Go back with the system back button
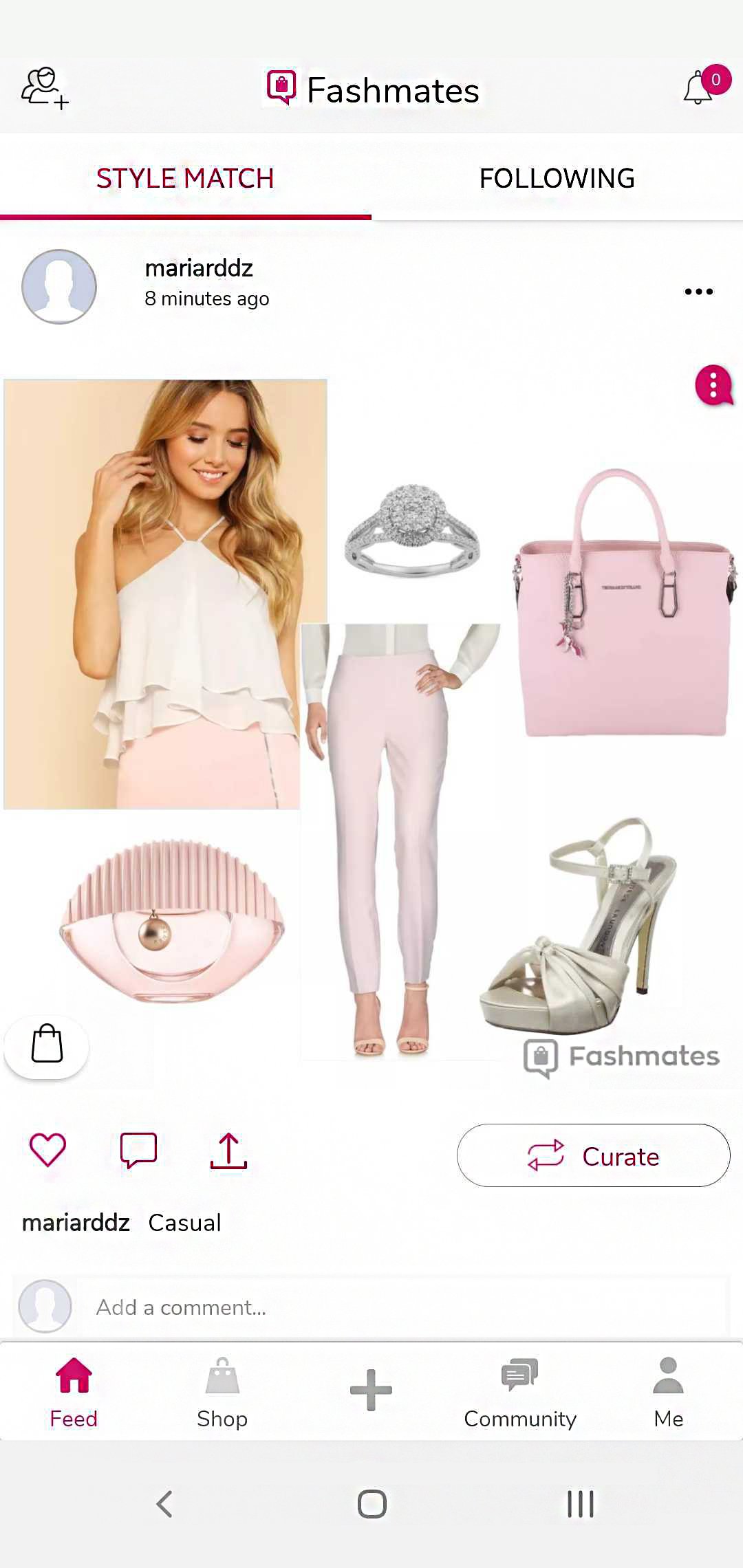 pos(164,1504)
